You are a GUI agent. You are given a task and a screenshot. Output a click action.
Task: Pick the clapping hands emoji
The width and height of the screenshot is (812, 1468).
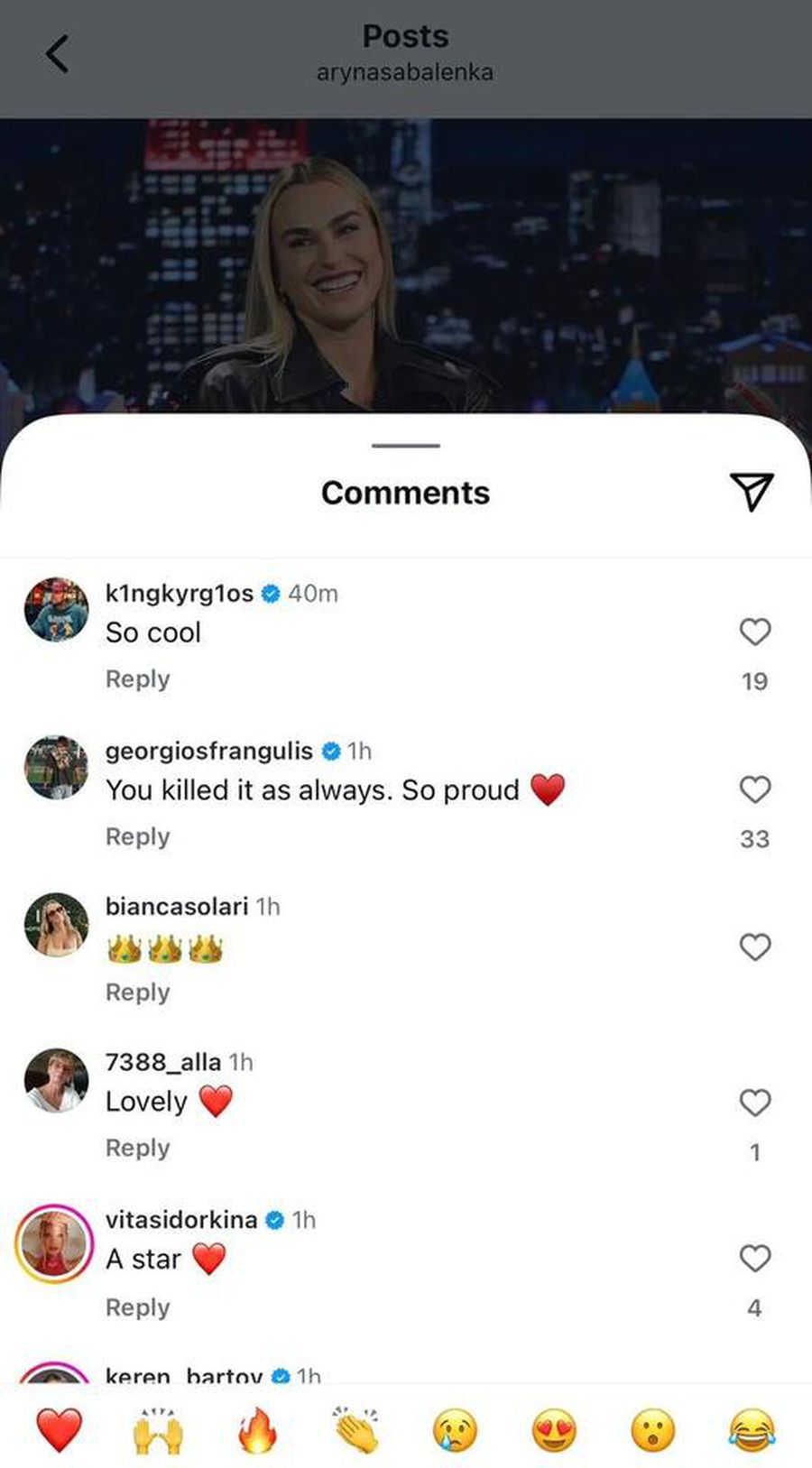(x=355, y=1430)
